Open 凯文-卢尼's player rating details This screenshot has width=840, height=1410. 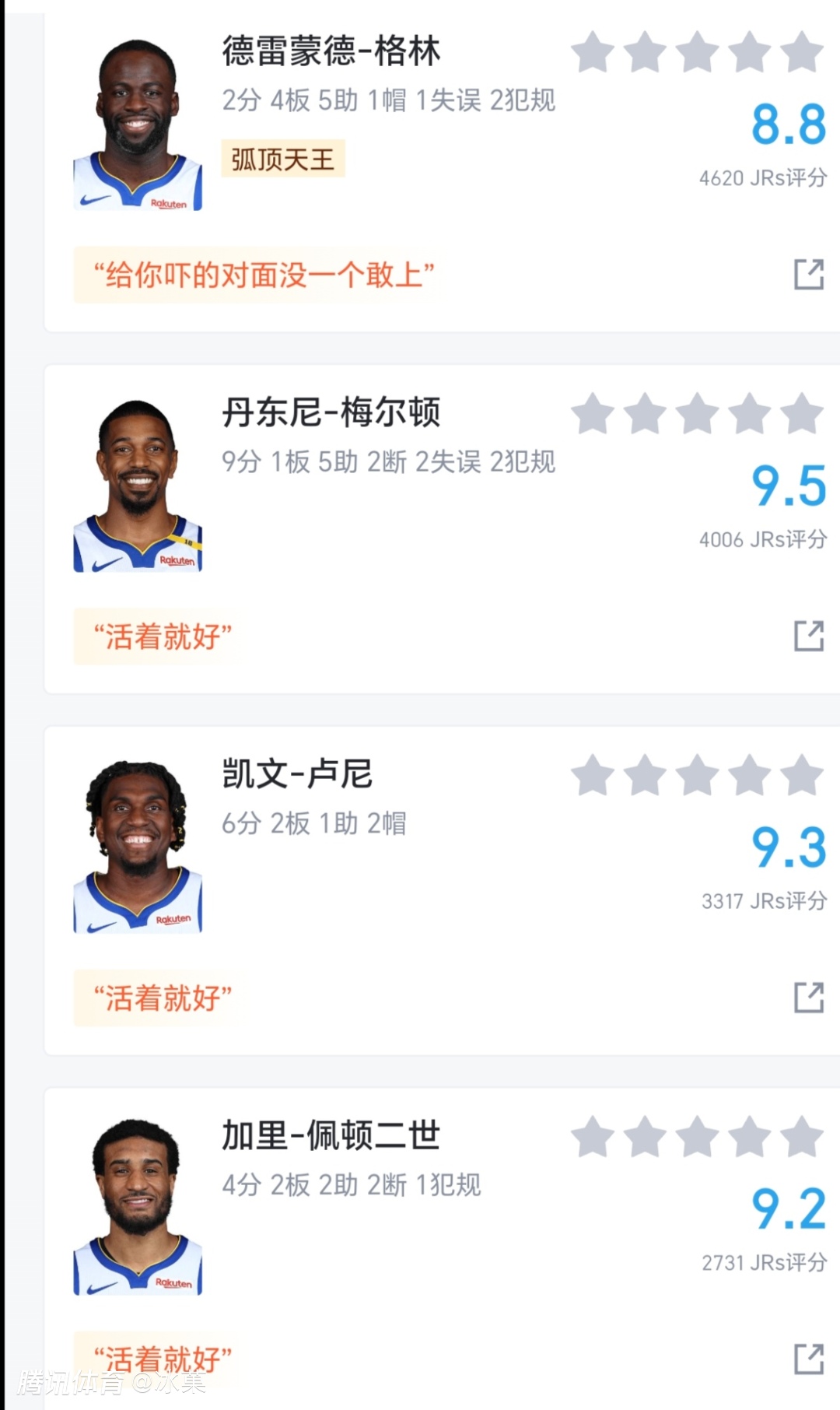[x=297, y=774]
